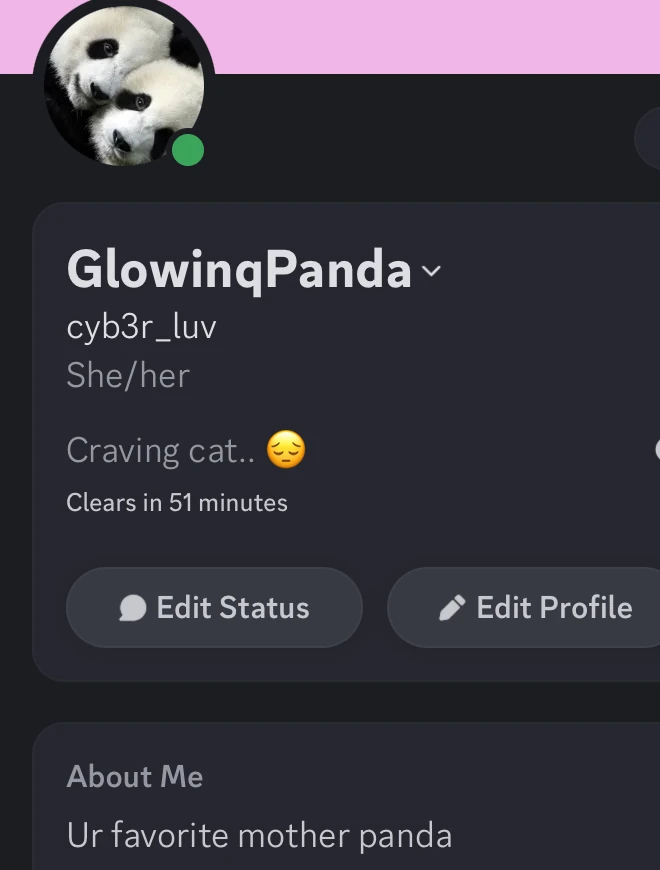Open Edit Status
The image size is (660, 870).
click(214, 608)
